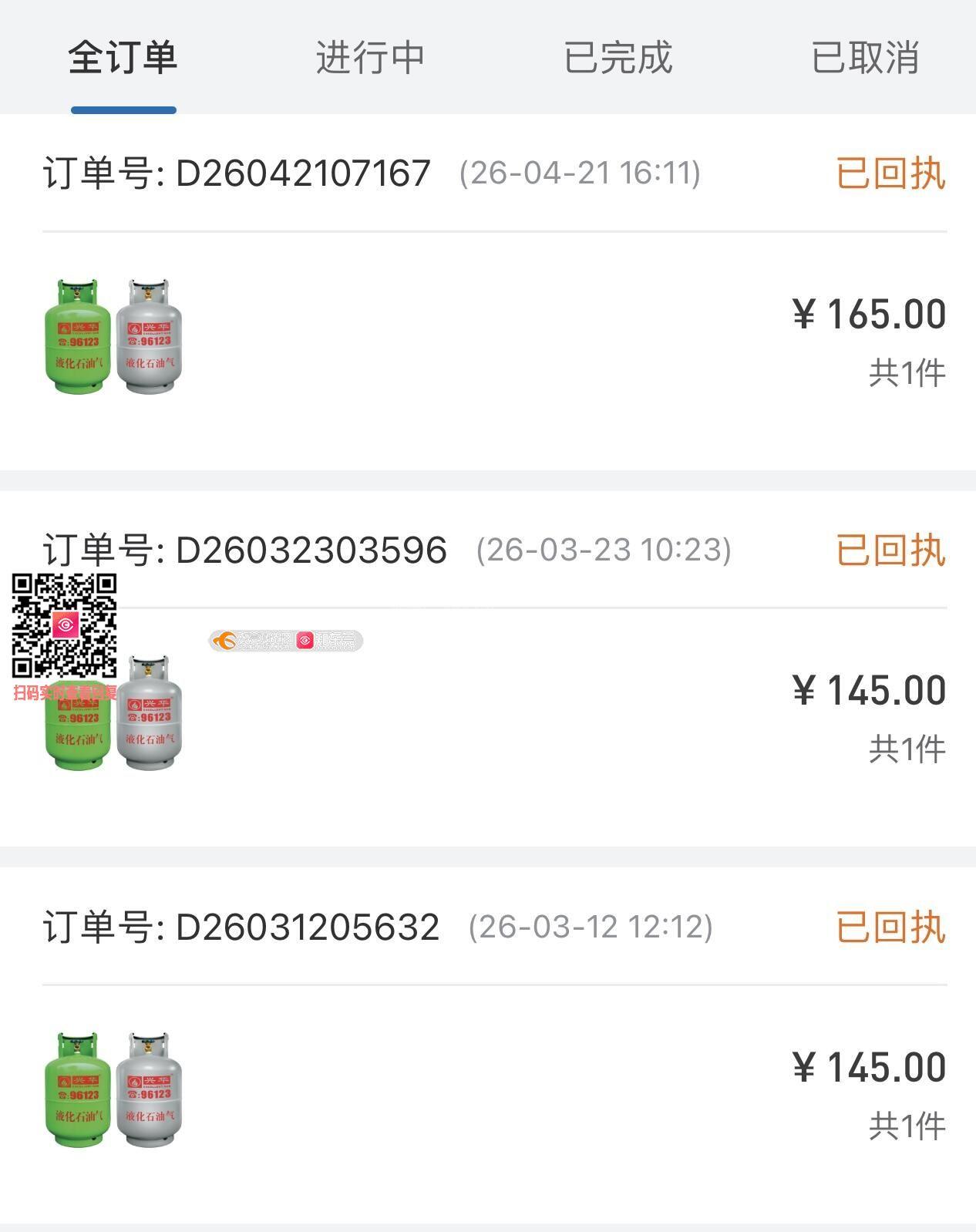
Task: Open order D26042107167 details
Action: (303, 173)
